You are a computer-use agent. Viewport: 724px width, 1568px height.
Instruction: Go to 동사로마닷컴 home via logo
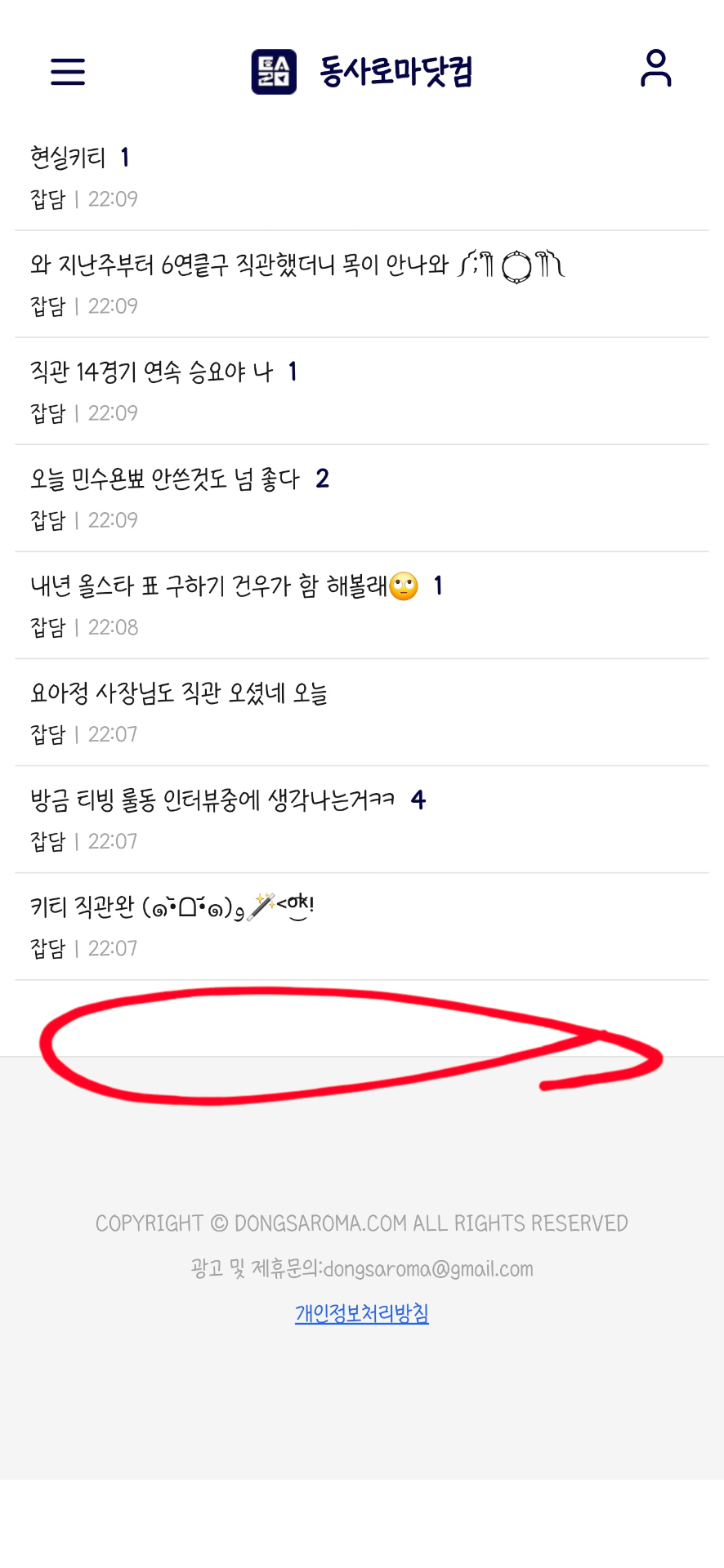point(362,72)
